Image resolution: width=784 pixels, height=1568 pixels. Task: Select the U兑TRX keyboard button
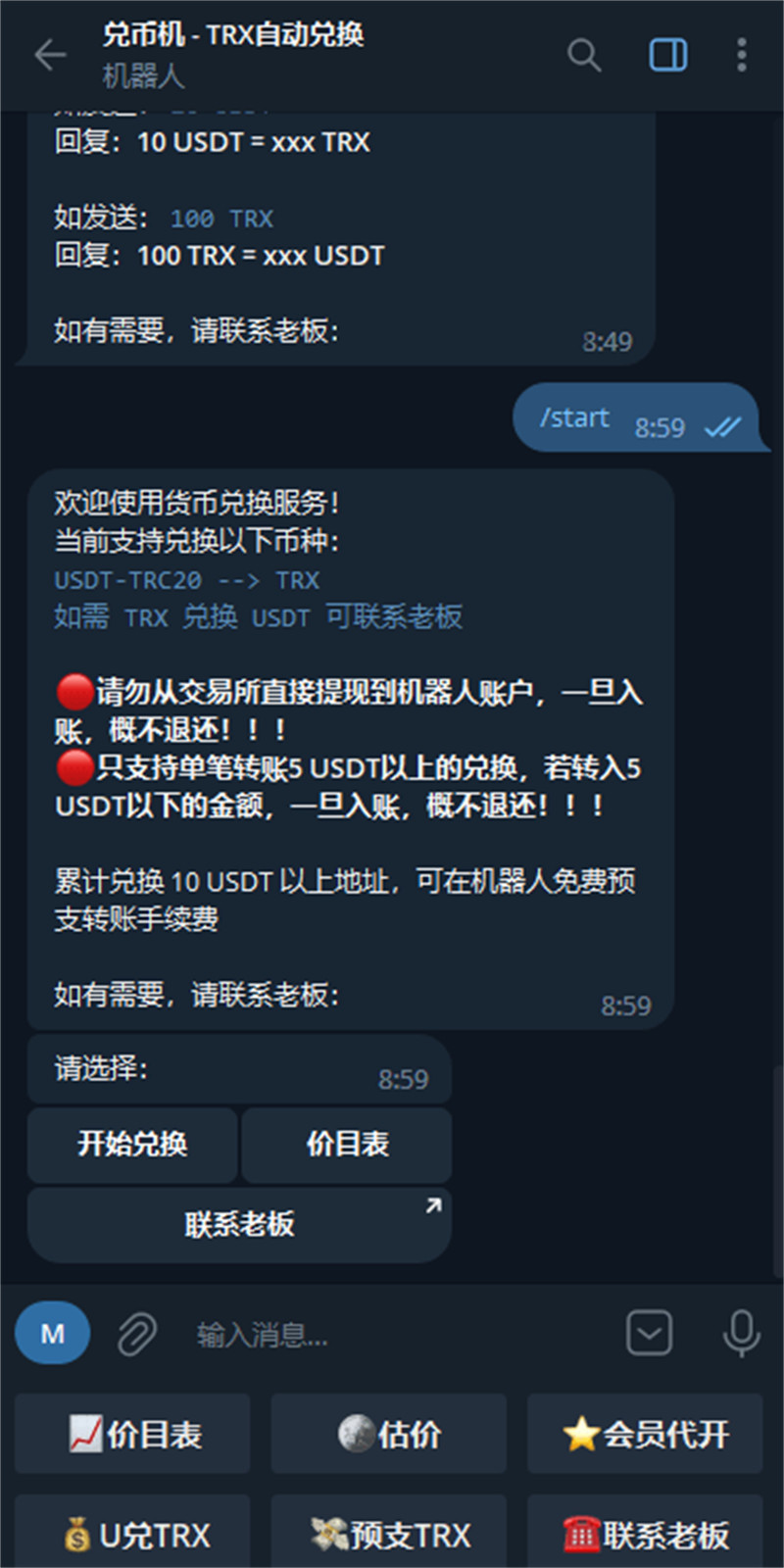pos(133,1534)
